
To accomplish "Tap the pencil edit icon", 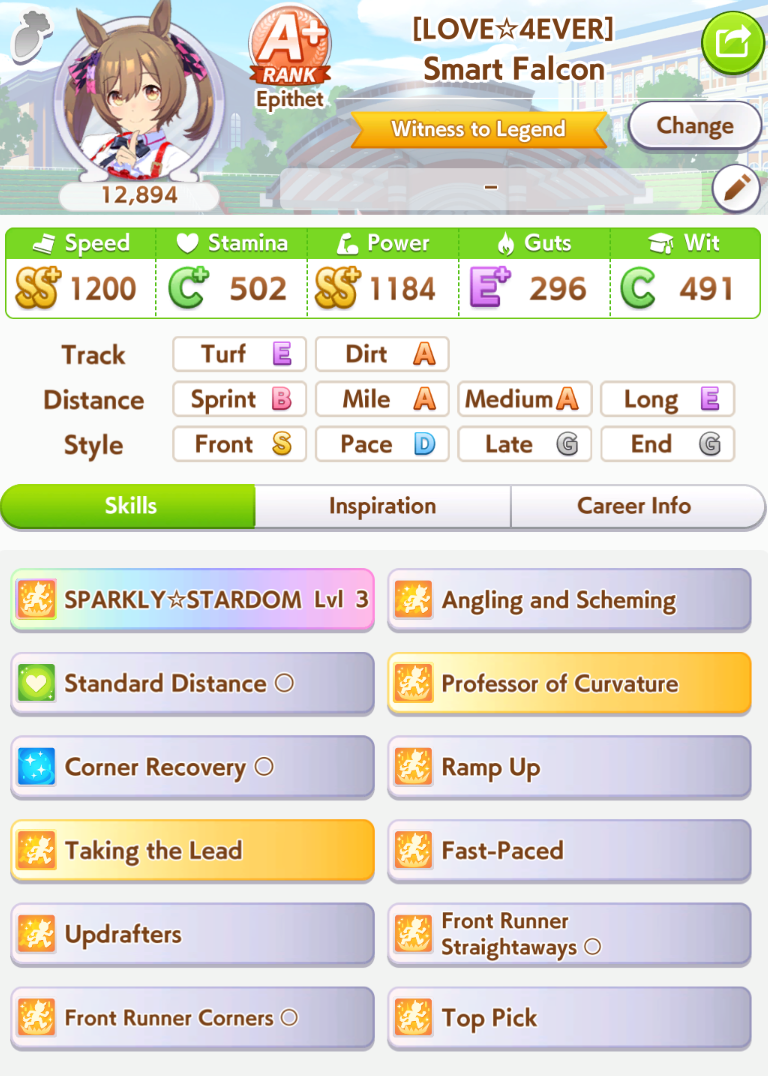I will [736, 187].
